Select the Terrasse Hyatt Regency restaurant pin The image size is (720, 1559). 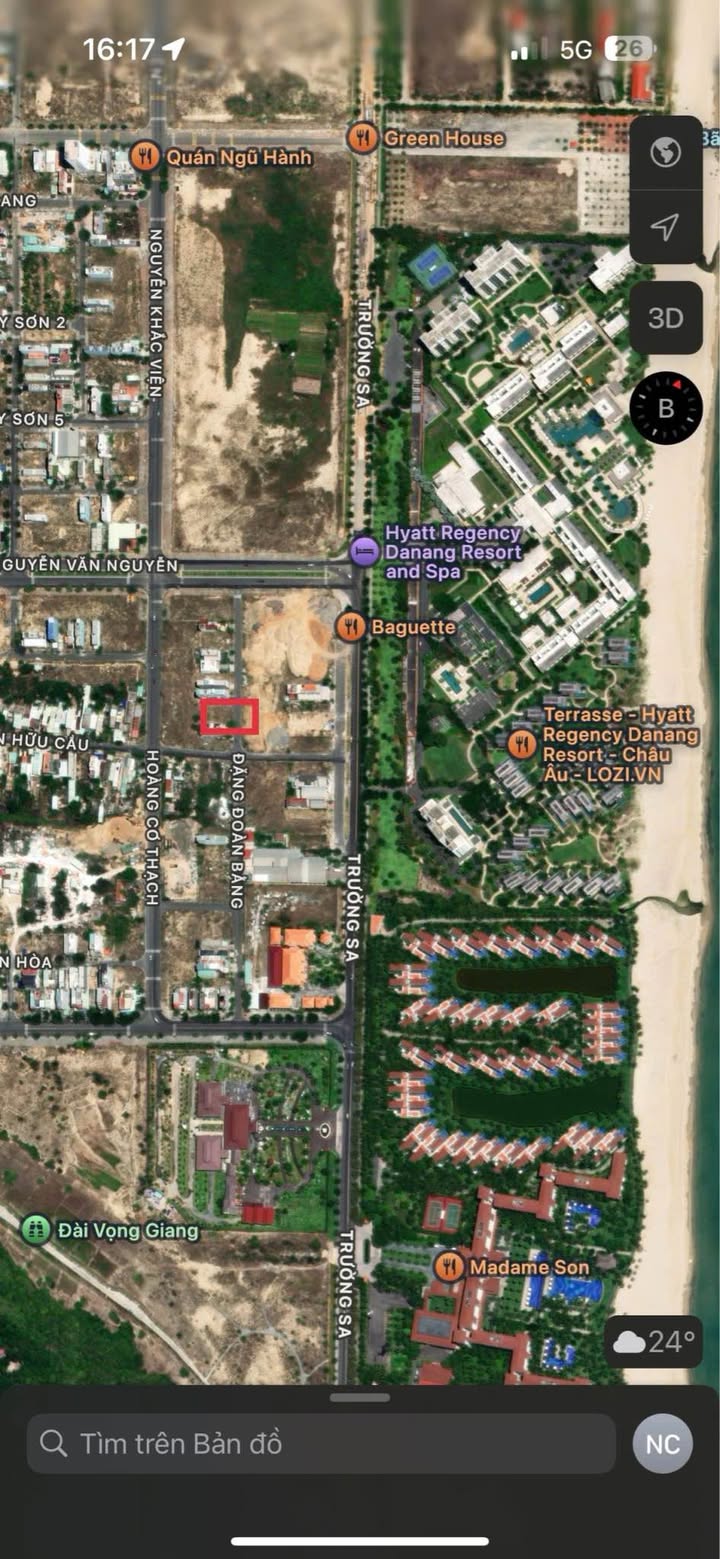[x=521, y=744]
